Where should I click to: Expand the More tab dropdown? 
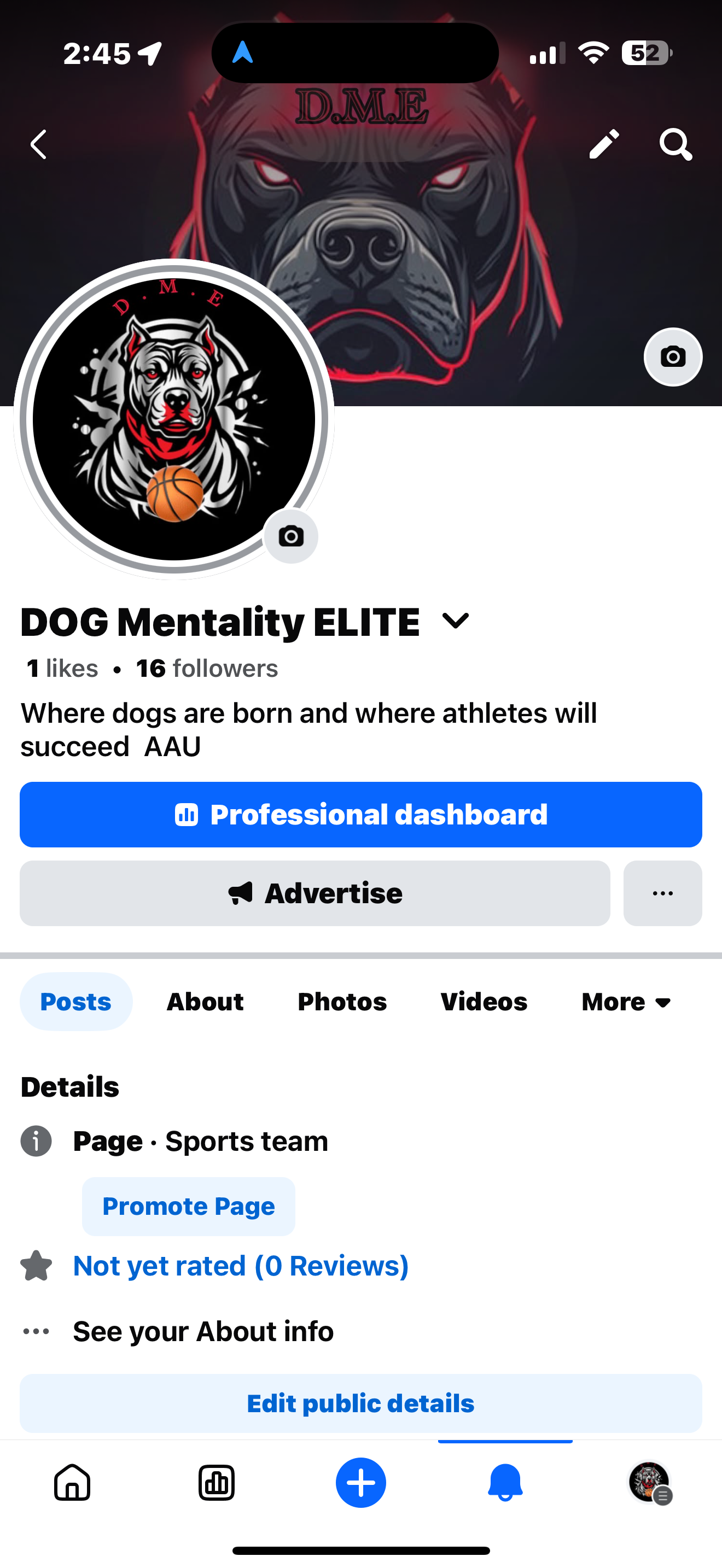pos(626,1001)
